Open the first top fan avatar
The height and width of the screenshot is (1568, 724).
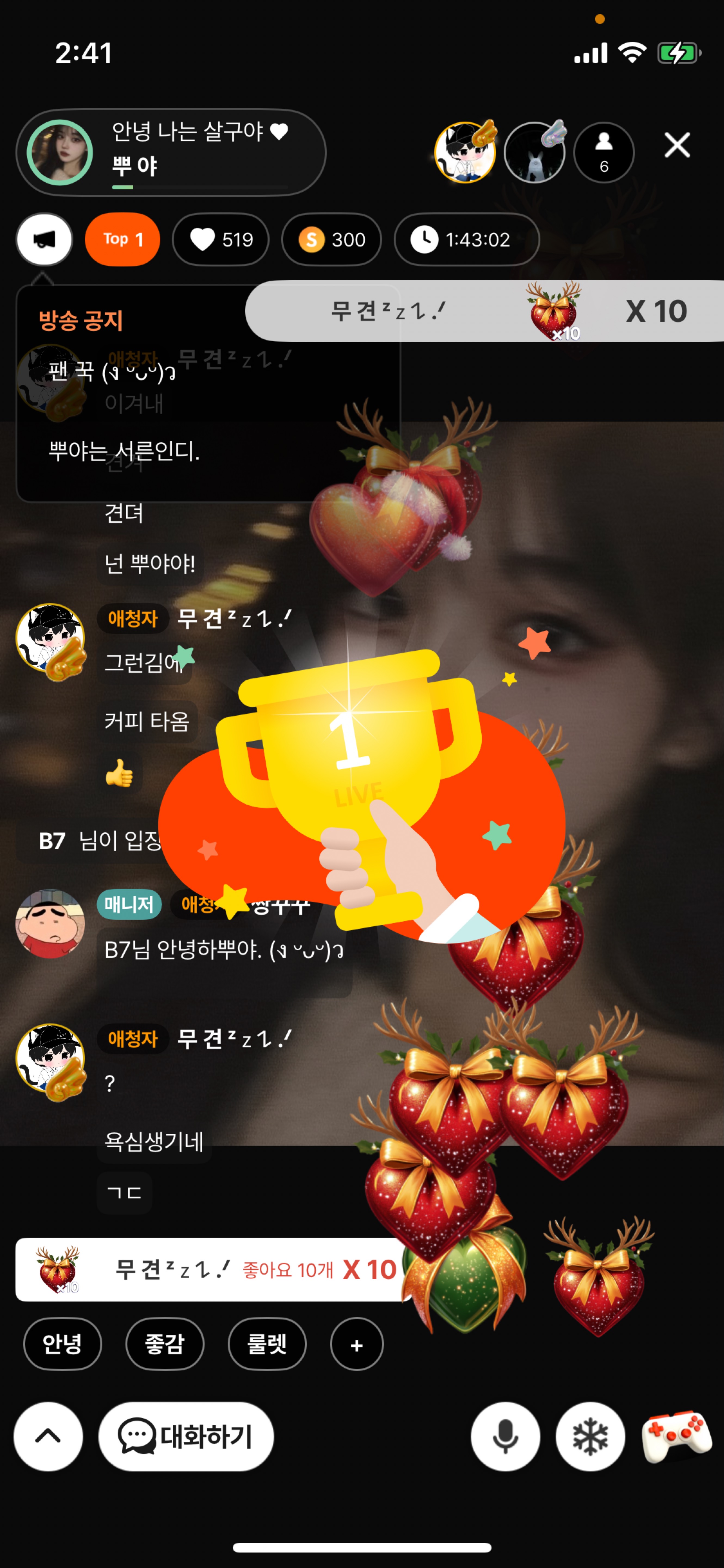pos(465,153)
